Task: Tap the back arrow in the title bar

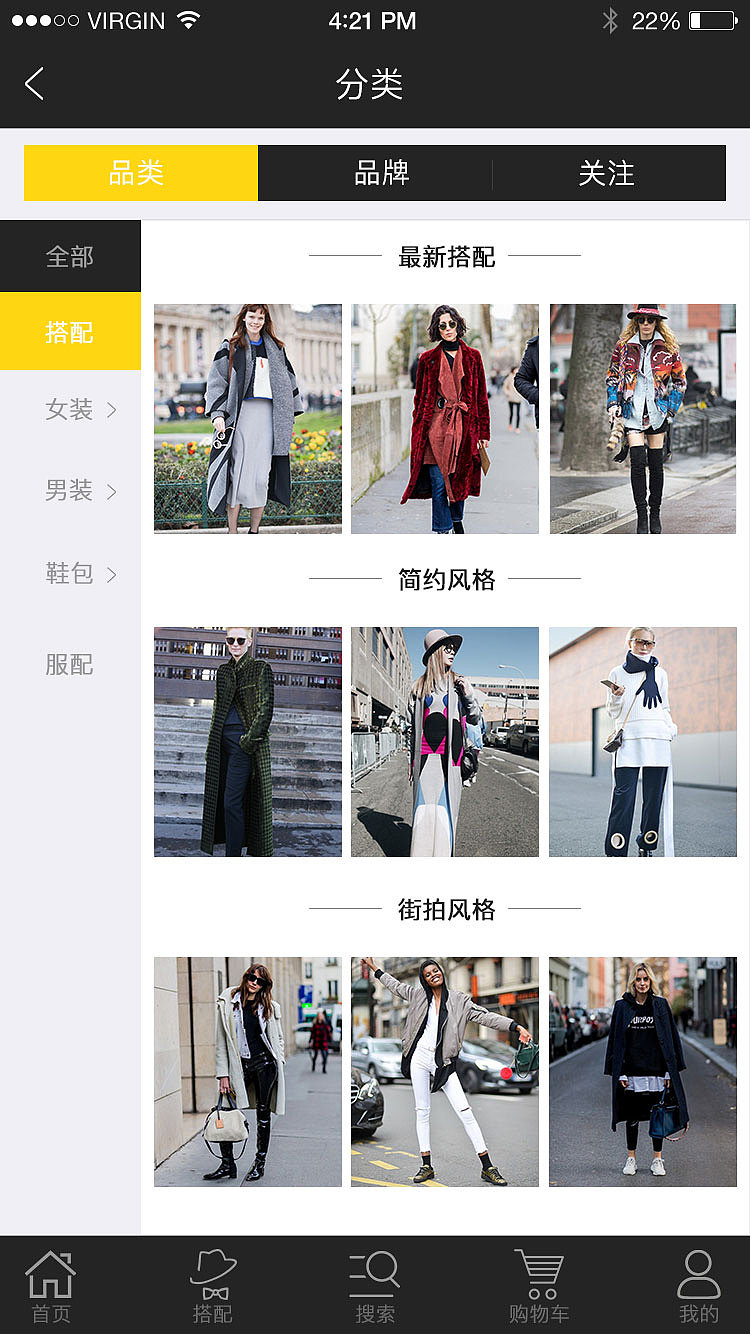Action: (x=34, y=84)
